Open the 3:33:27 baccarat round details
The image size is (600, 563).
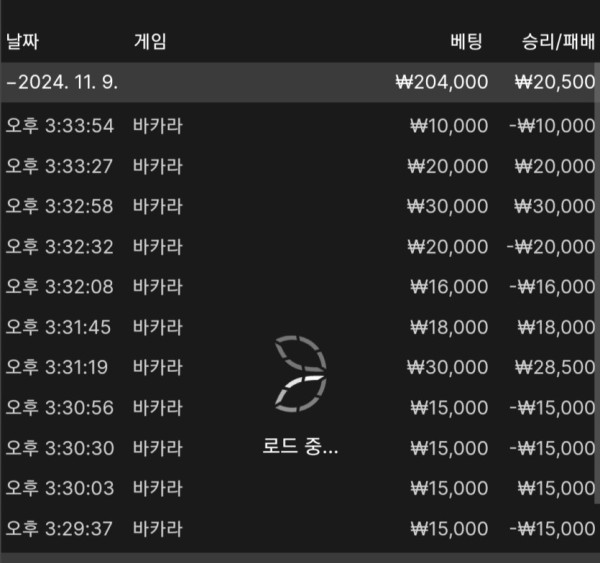300,166
